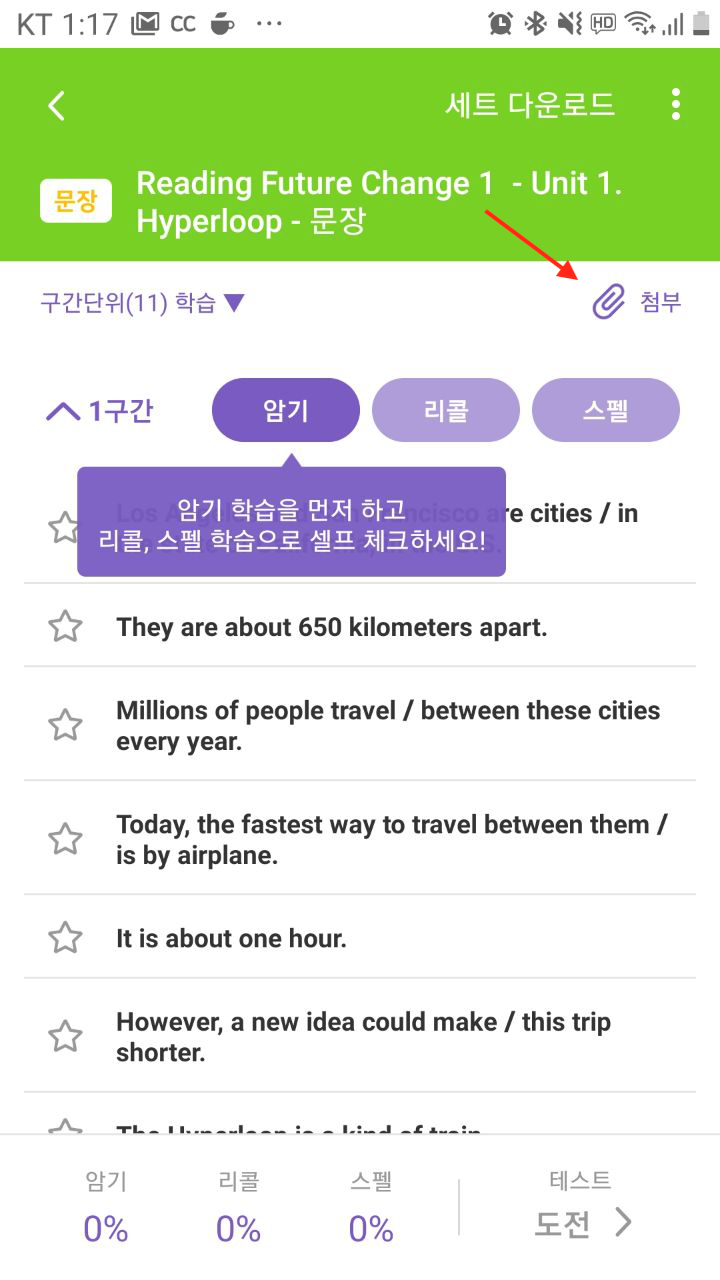The width and height of the screenshot is (720, 1280).
Task: Start the 암기 memorization mode
Action: coord(285,410)
